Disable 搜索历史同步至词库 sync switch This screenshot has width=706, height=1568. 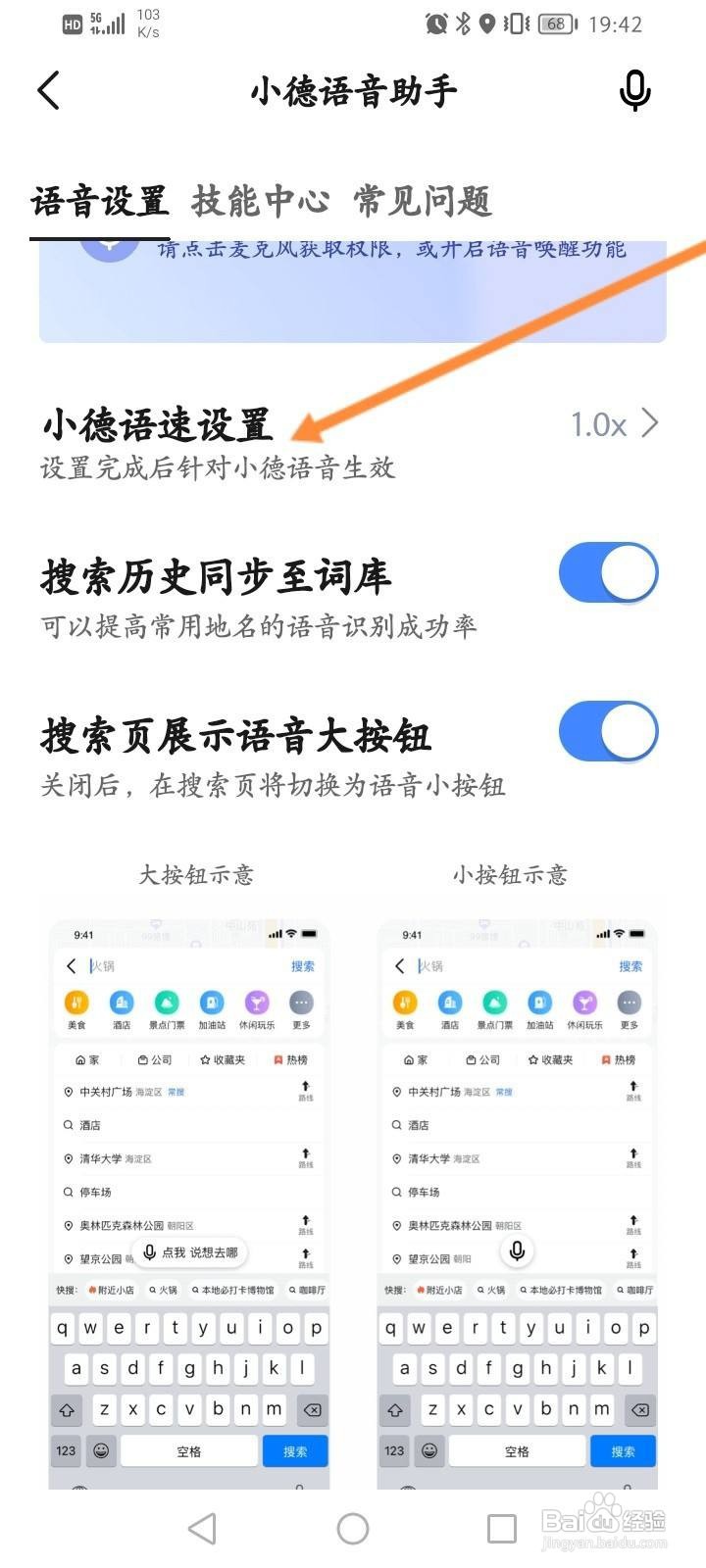click(x=608, y=572)
